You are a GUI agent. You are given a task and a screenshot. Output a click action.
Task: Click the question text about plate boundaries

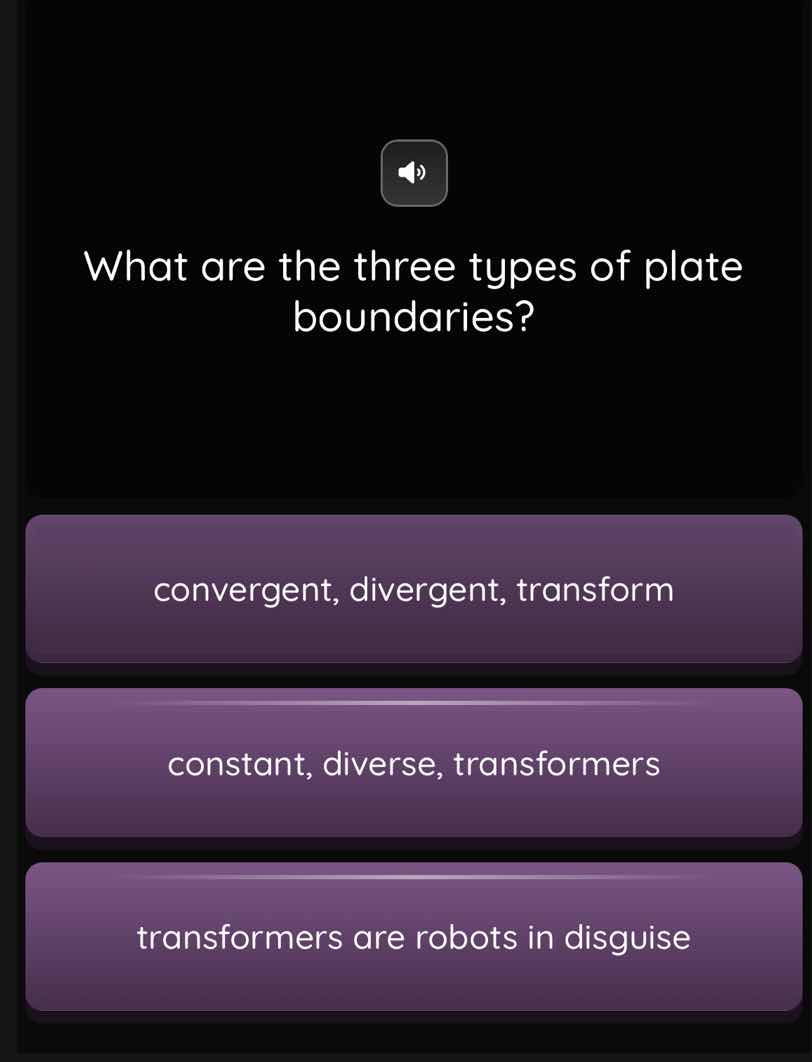point(414,290)
